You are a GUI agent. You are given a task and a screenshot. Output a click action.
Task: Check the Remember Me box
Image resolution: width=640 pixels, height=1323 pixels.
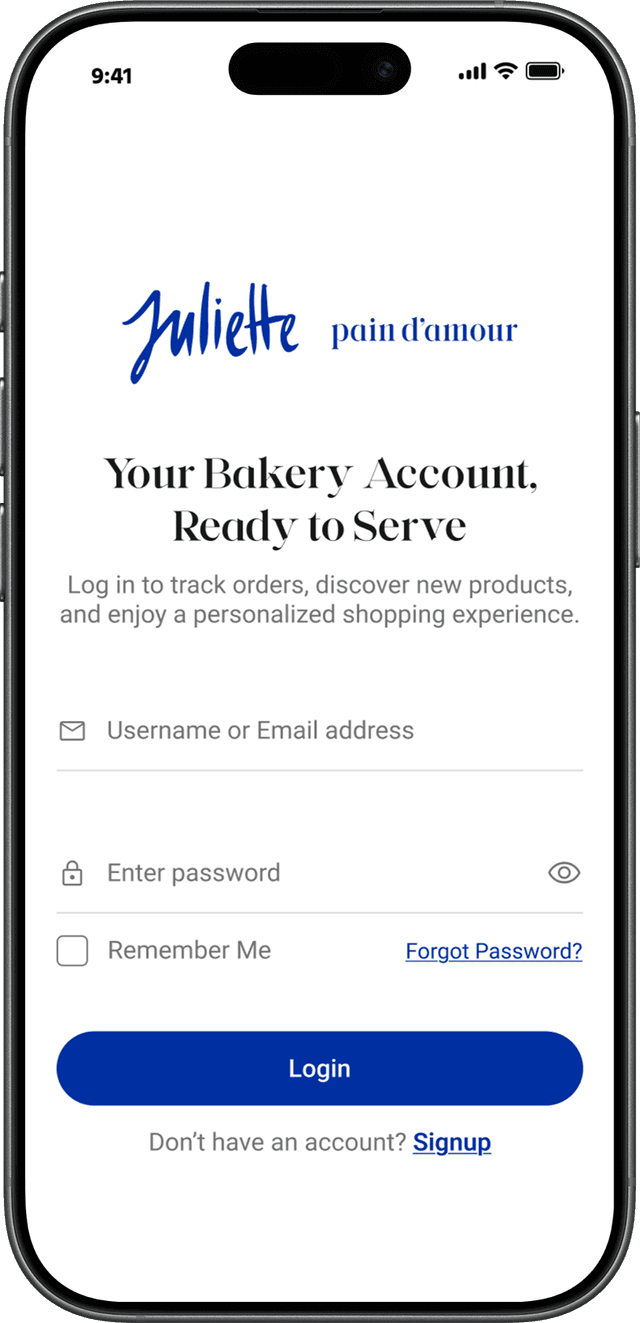pos(73,951)
